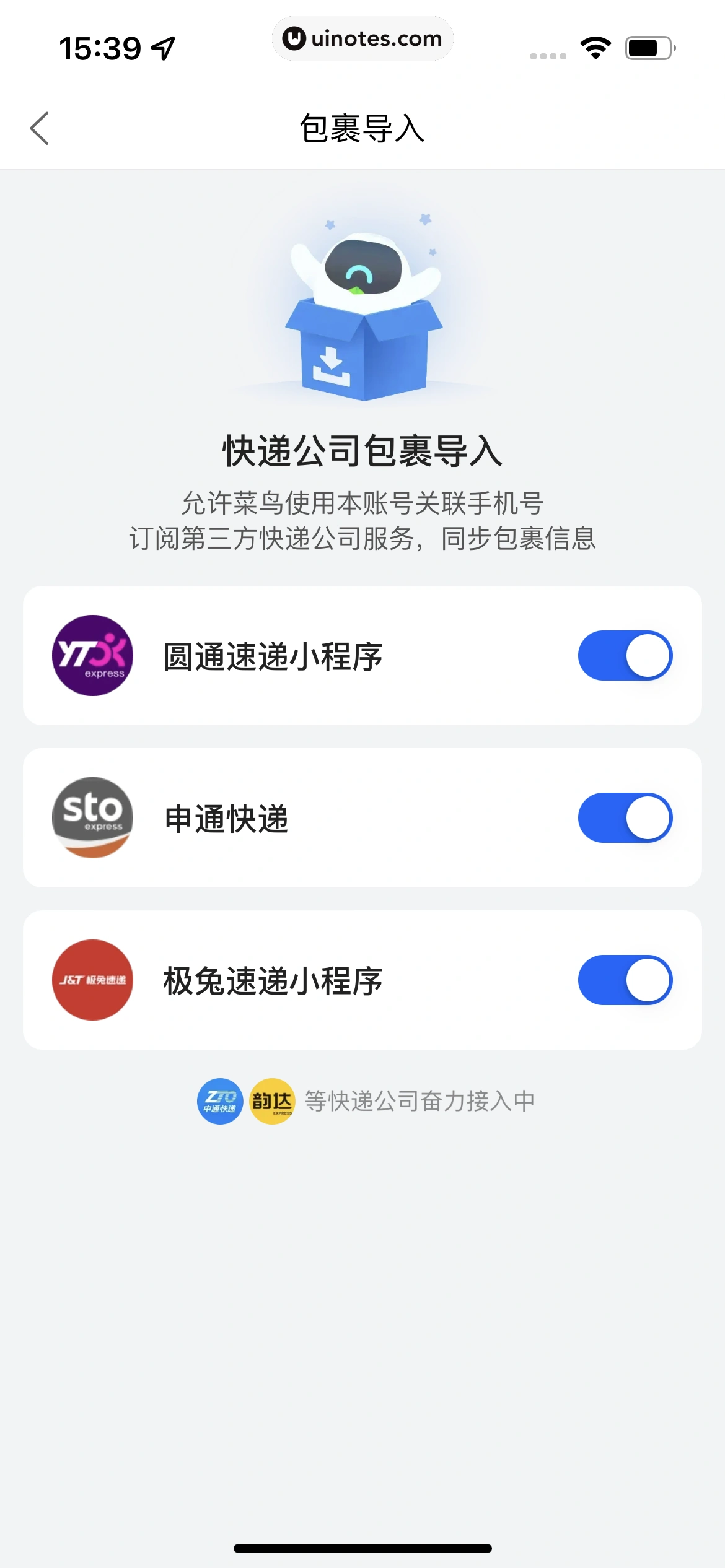This screenshot has width=725, height=1568.
Task: Tap the 快递公司包裹导入 heading
Action: click(362, 451)
